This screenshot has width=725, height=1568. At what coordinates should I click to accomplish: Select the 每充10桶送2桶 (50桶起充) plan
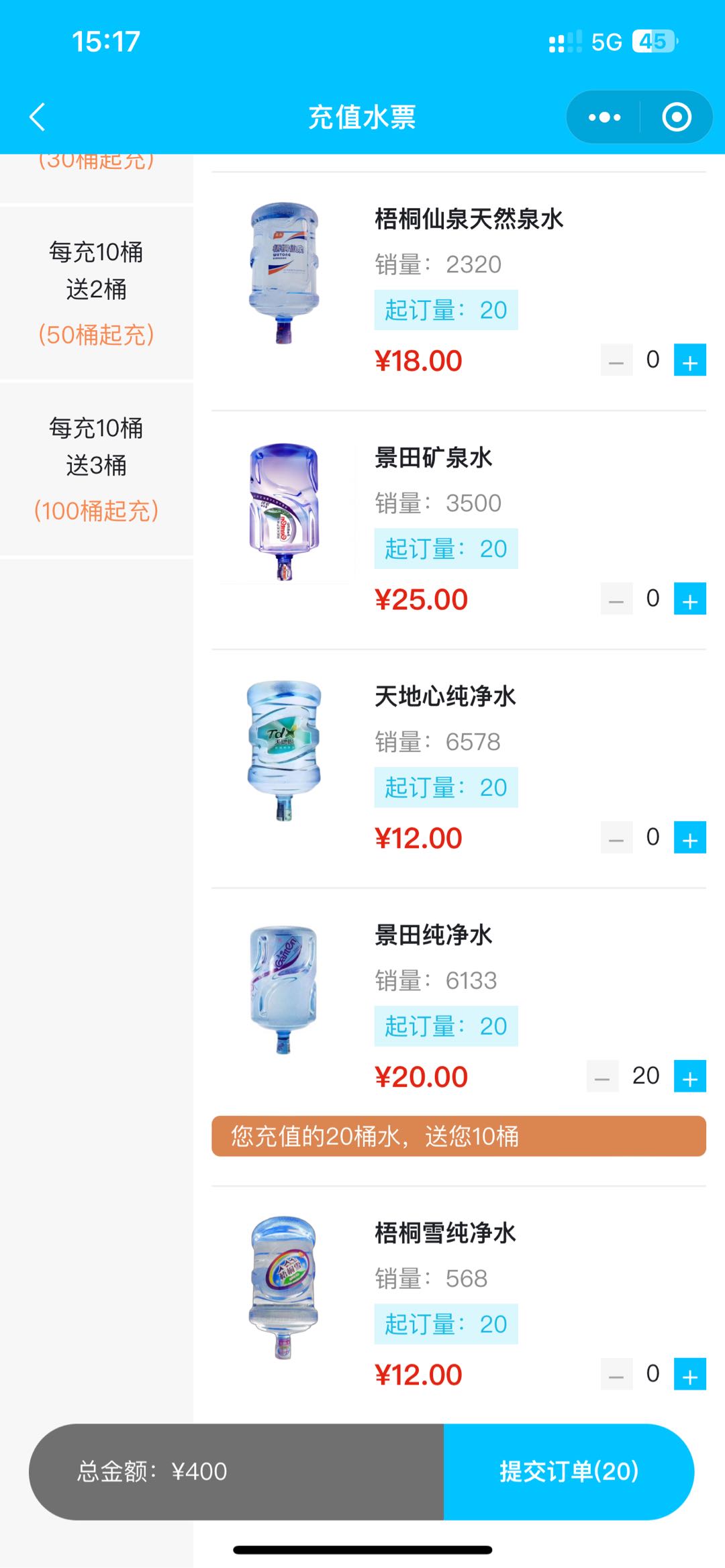(96, 293)
